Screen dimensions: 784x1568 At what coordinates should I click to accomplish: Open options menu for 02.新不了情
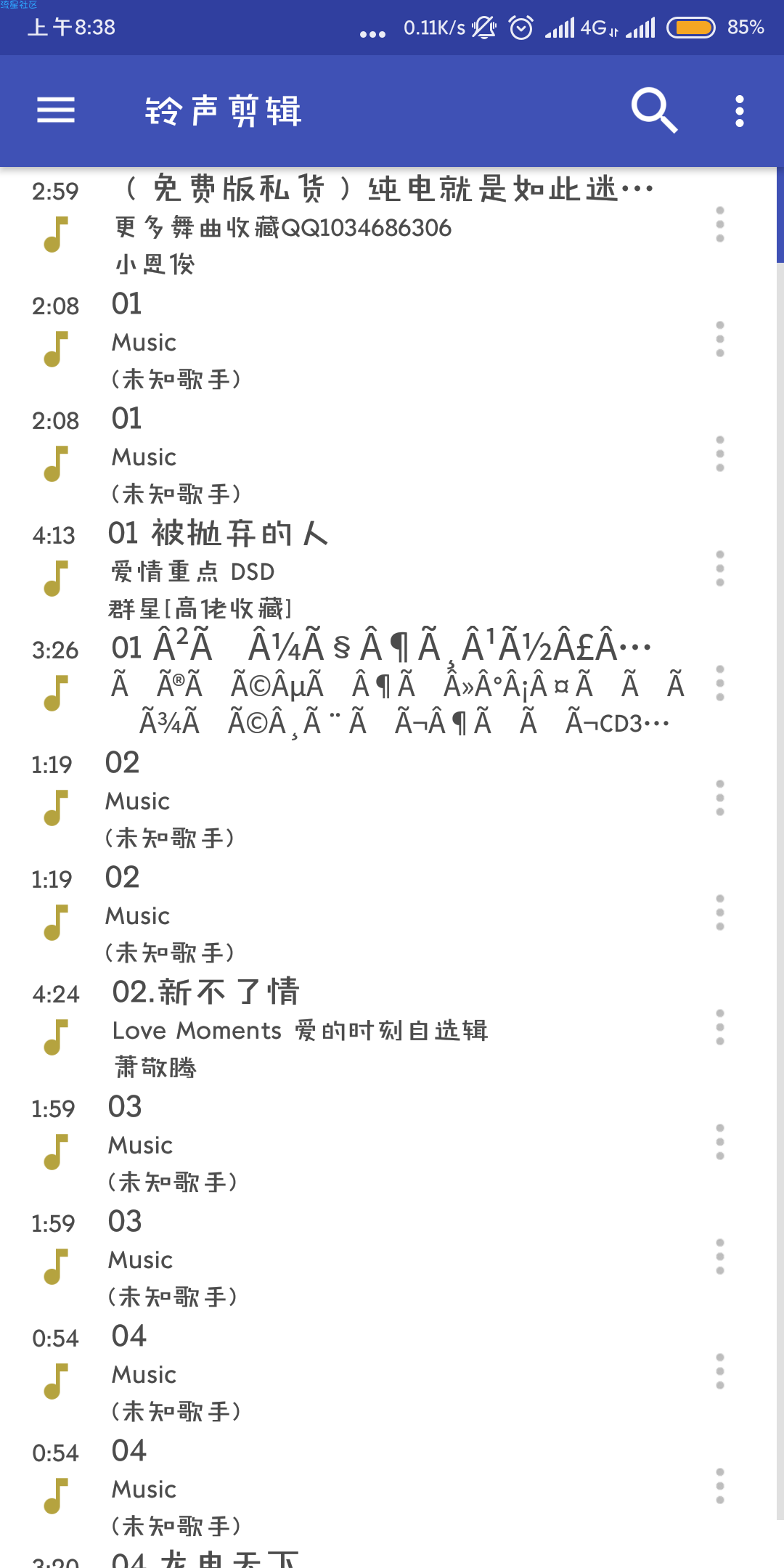coord(719,1027)
